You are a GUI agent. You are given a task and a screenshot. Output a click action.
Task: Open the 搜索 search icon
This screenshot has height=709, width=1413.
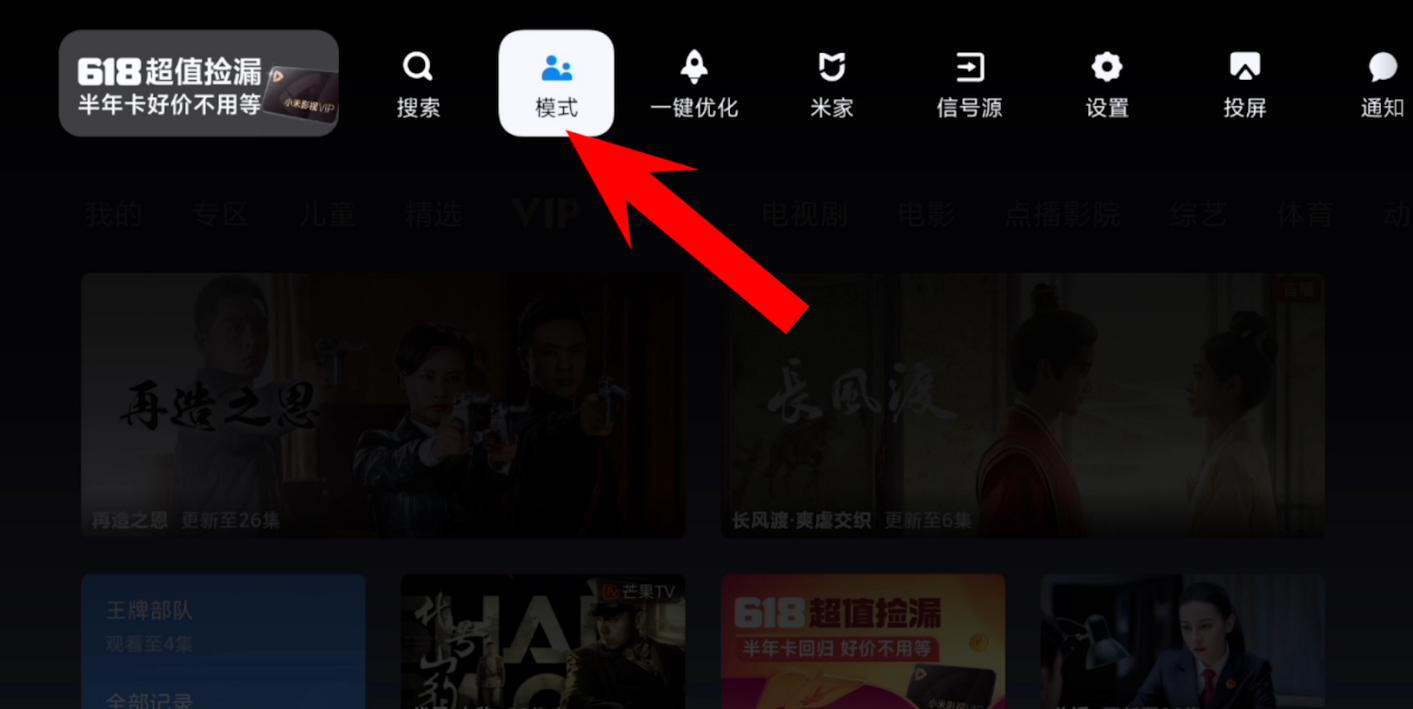[418, 84]
